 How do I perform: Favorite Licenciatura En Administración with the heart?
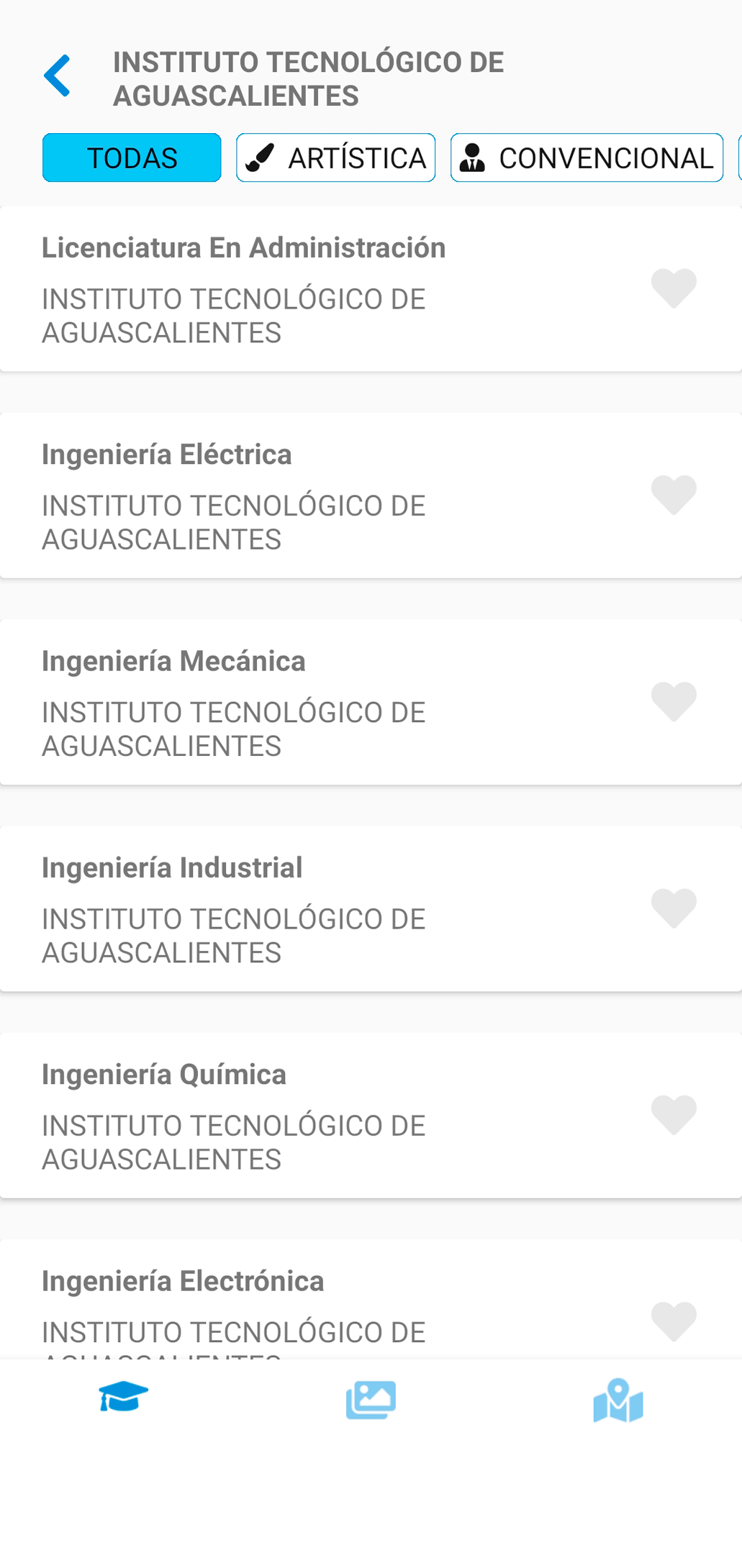pyautogui.click(x=672, y=288)
